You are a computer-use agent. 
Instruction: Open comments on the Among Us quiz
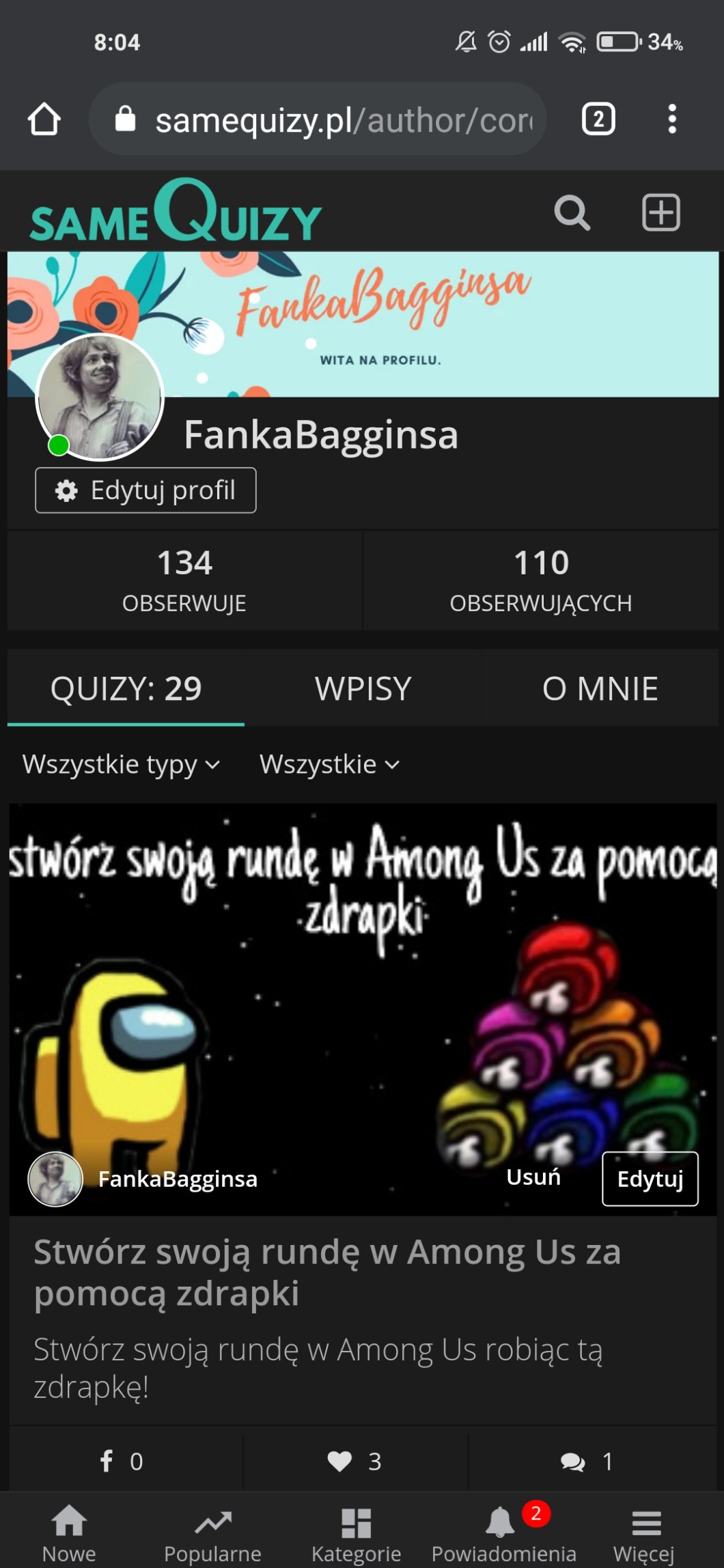coord(586,1461)
